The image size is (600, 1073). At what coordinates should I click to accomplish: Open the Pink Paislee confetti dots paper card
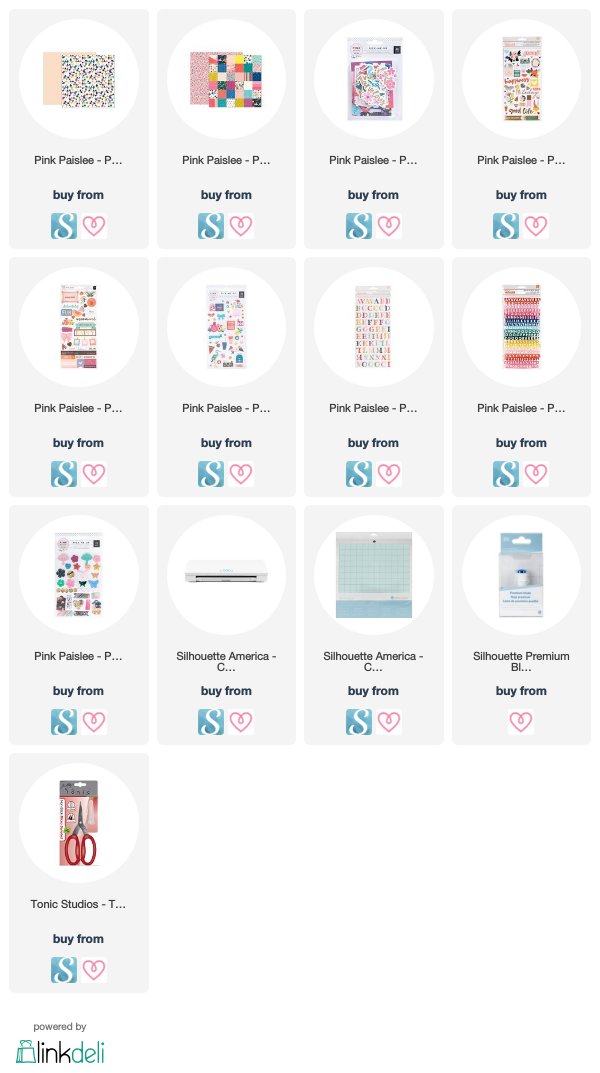[x=79, y=129]
